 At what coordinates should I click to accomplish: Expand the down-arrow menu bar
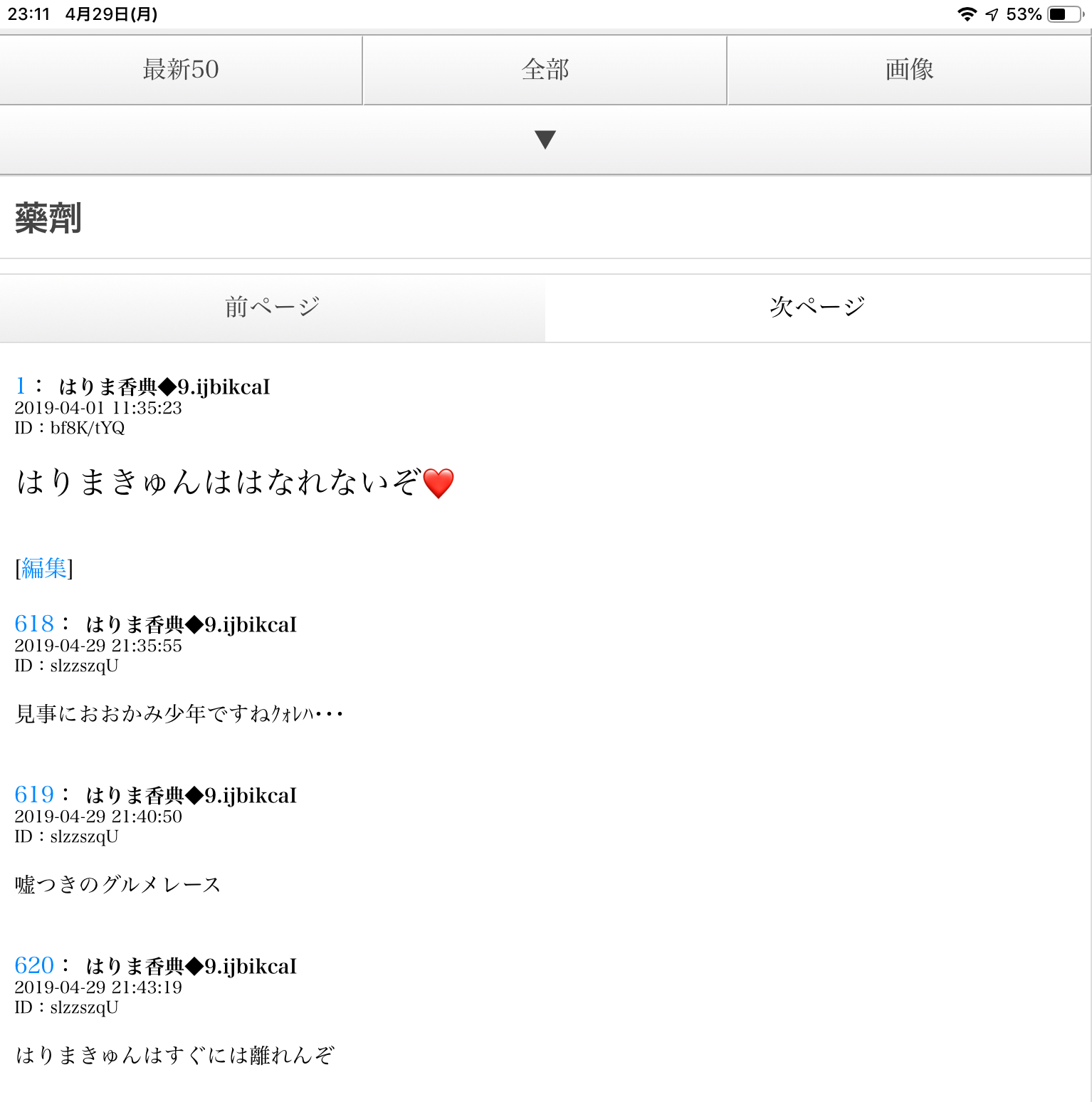click(545, 140)
